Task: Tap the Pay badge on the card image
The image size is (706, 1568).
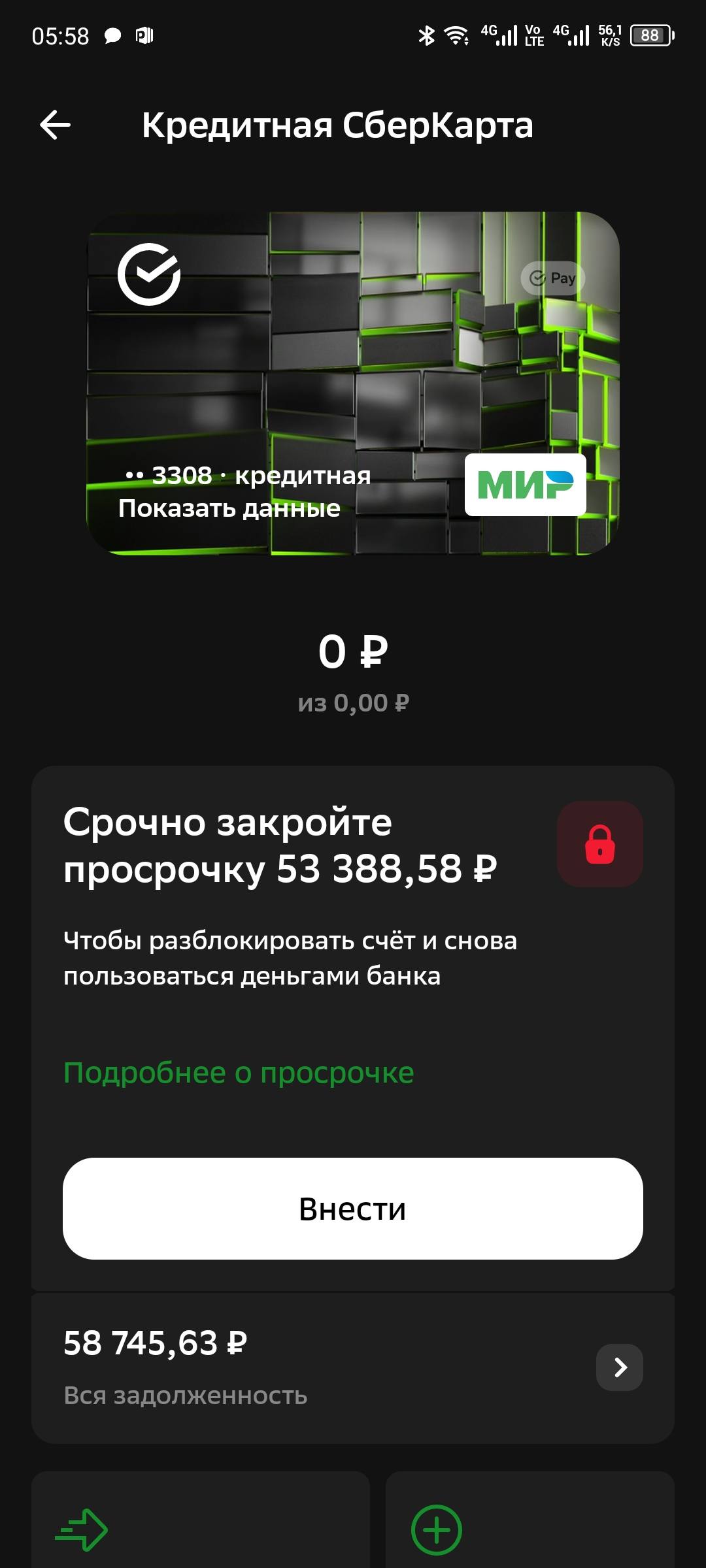Action: click(x=552, y=278)
